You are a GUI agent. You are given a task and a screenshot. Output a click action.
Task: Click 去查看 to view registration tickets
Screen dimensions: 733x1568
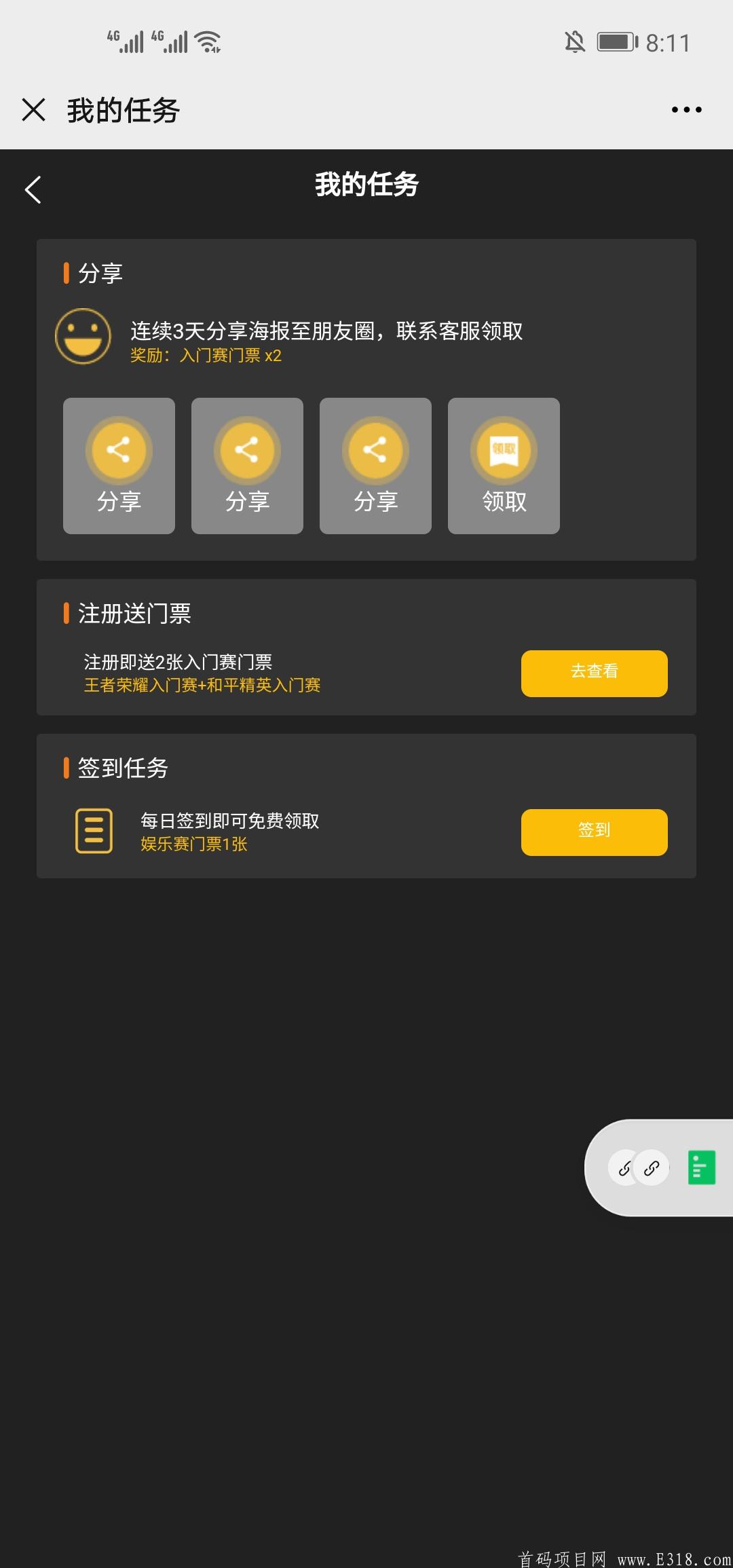point(593,673)
